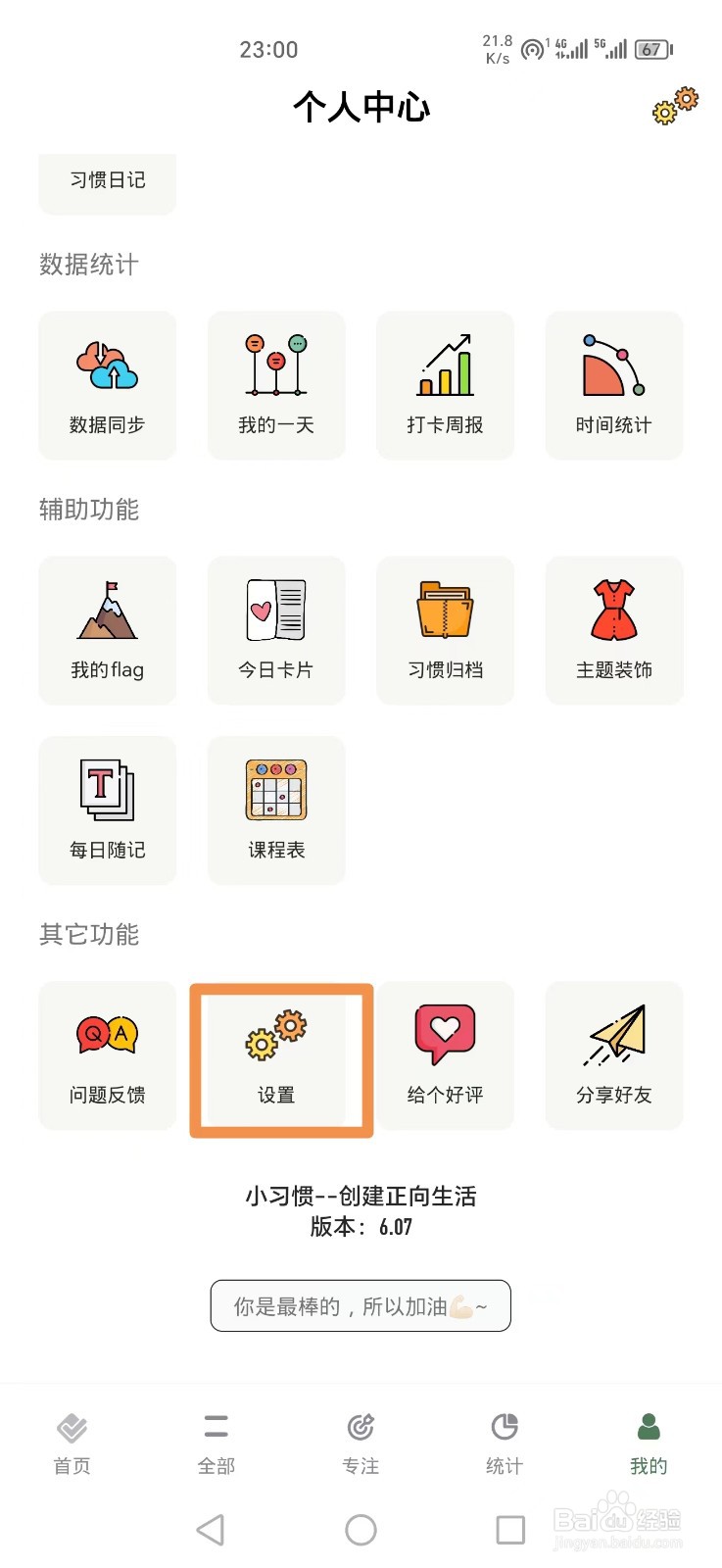Open the 今日卡片 daily card
Screen dimensions: 722x1568
(275, 629)
